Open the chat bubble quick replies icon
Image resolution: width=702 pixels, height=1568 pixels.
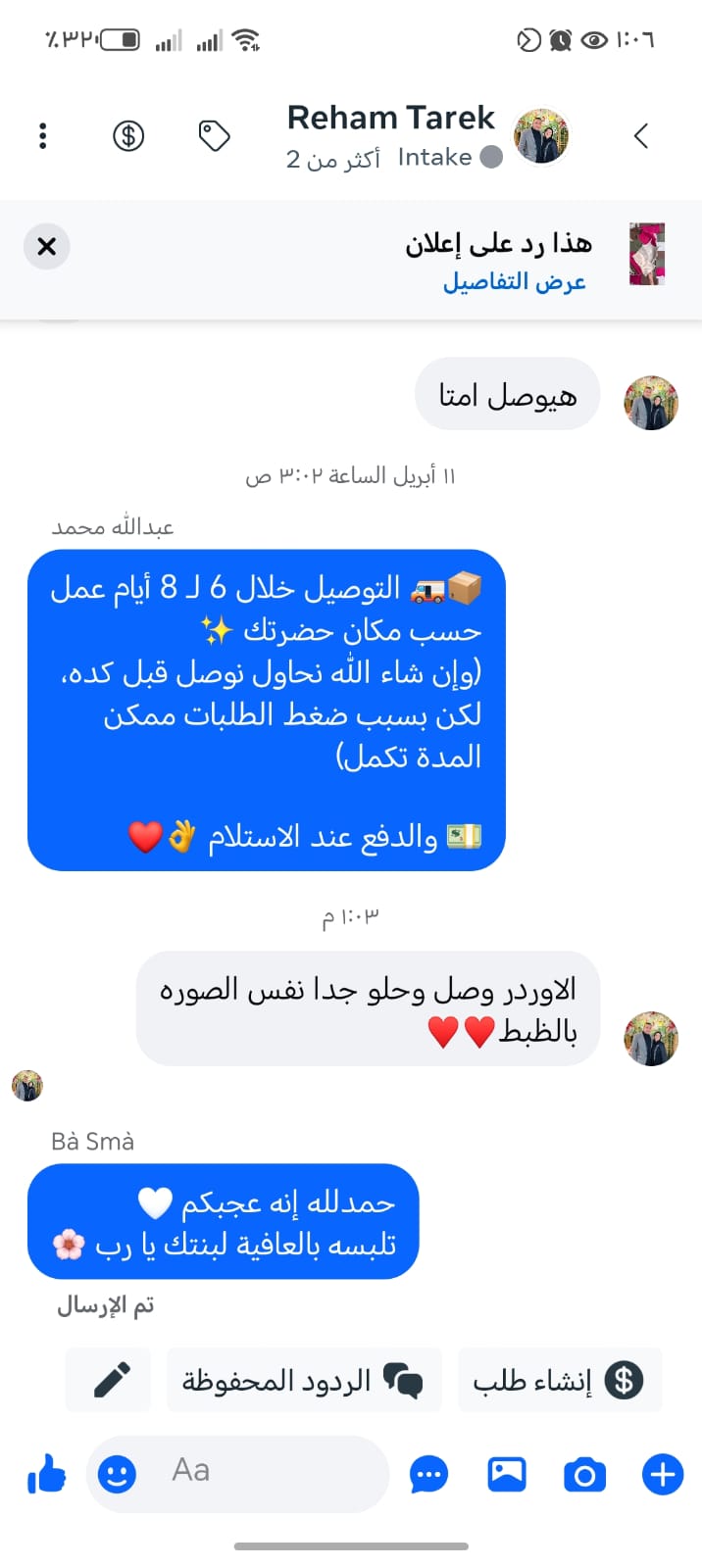(428, 1474)
